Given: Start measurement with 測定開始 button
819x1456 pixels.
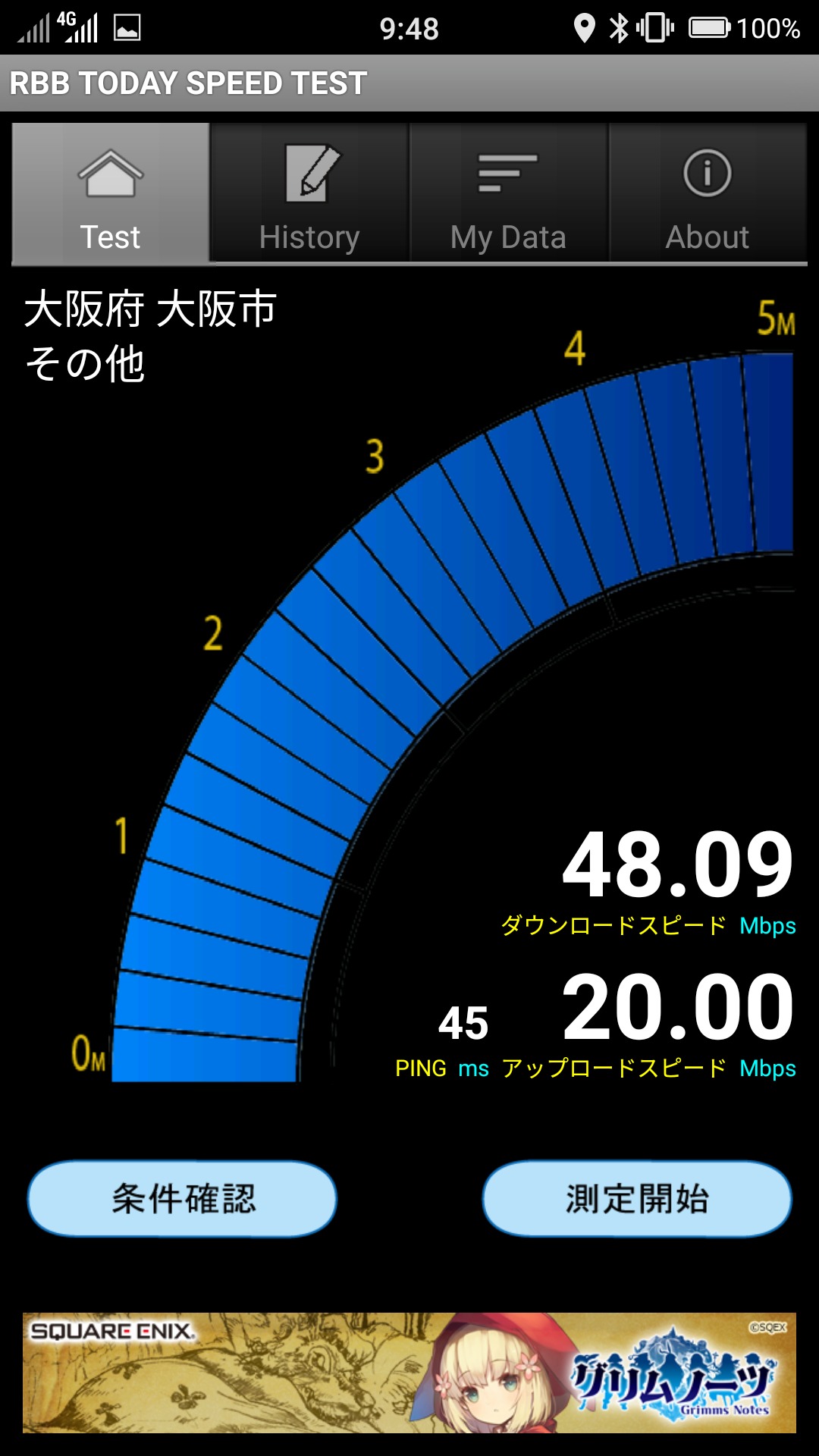Looking at the screenshot, I should 637,1199.
